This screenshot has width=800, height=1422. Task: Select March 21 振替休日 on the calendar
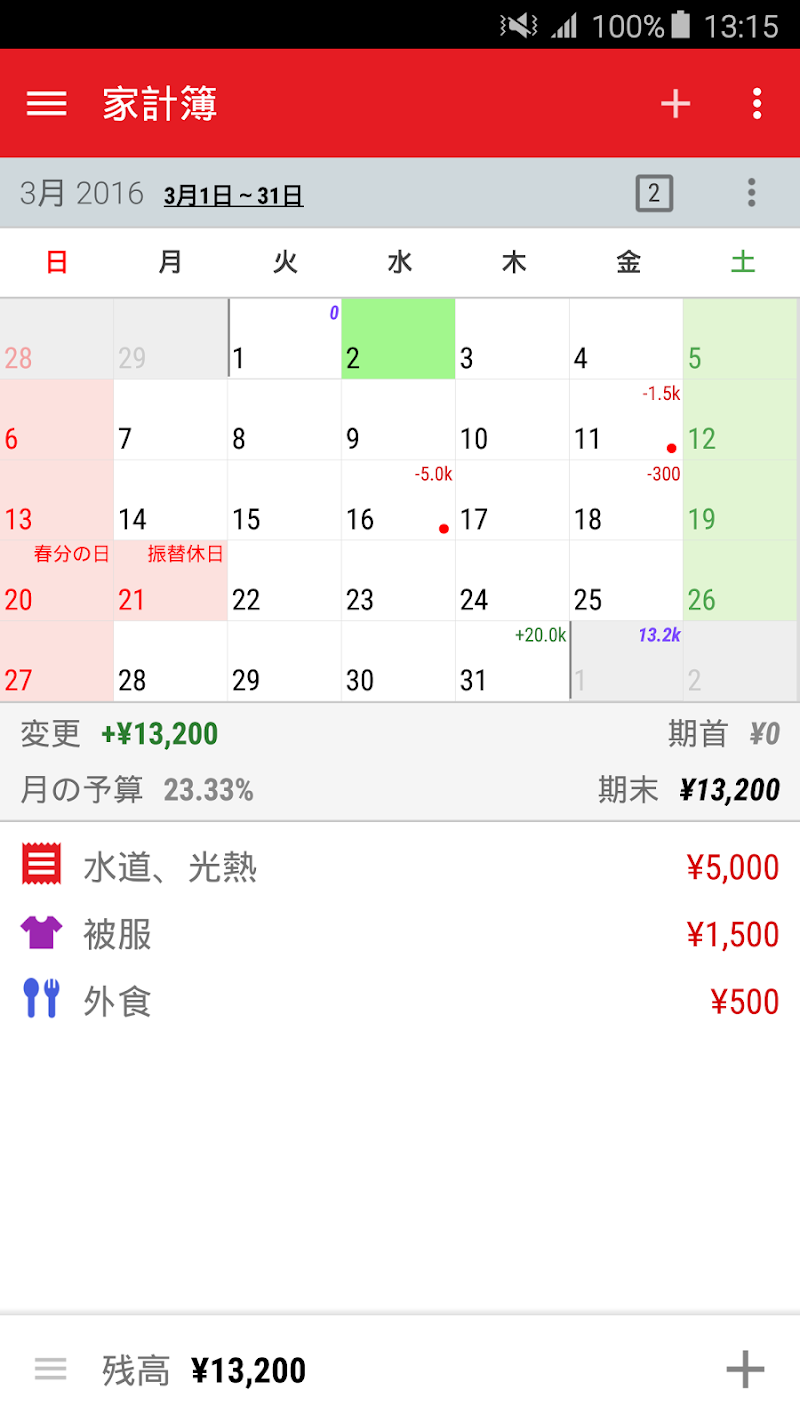[171, 581]
